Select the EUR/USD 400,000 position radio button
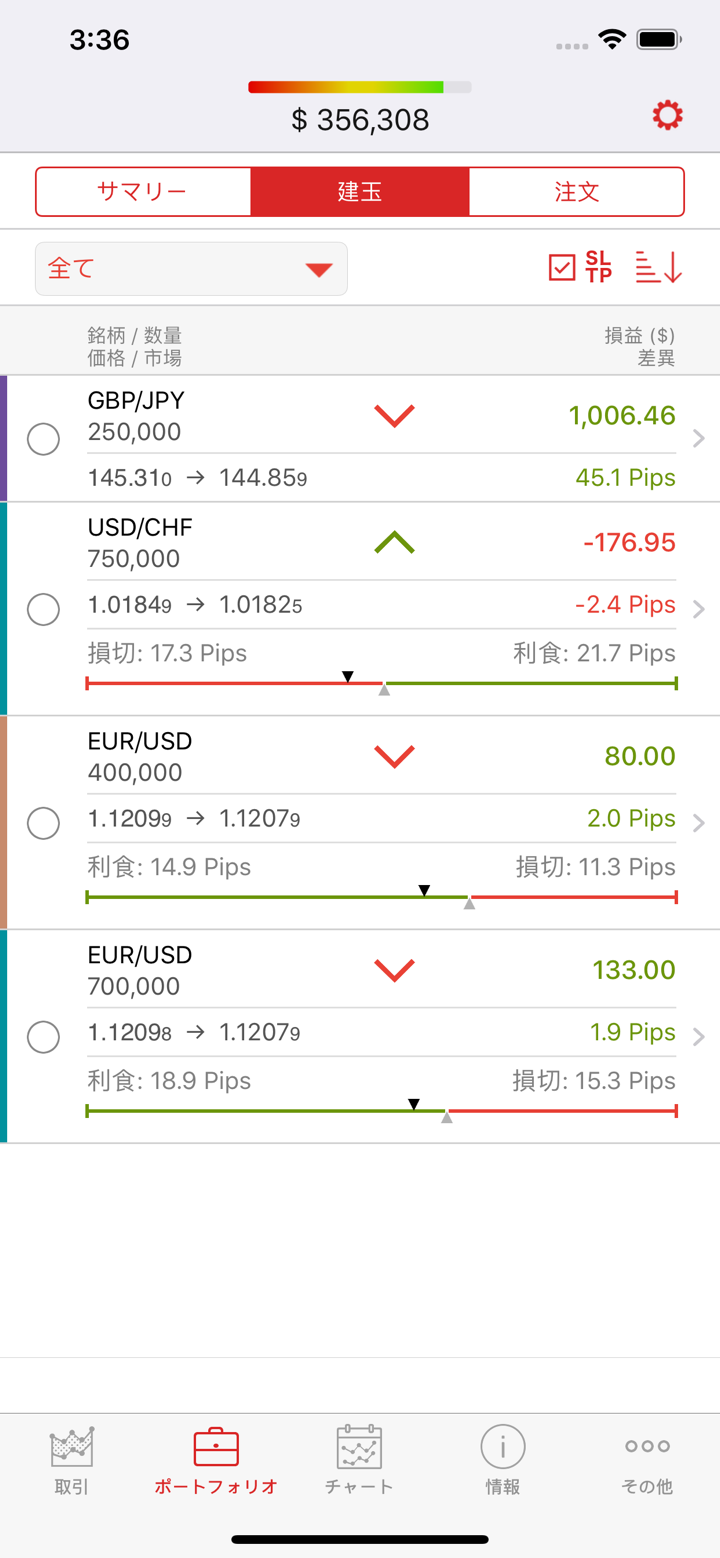This screenshot has width=720, height=1558. [x=43, y=823]
